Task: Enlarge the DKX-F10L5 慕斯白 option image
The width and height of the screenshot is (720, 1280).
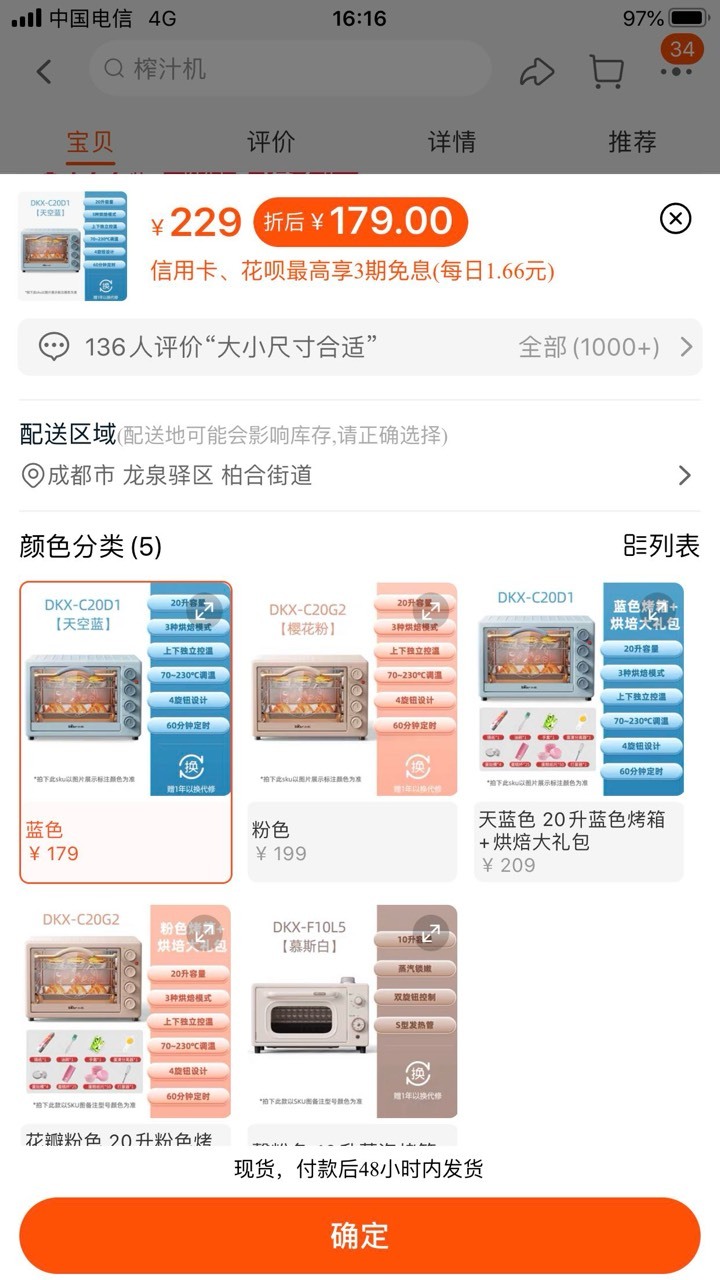Action: coord(431,933)
